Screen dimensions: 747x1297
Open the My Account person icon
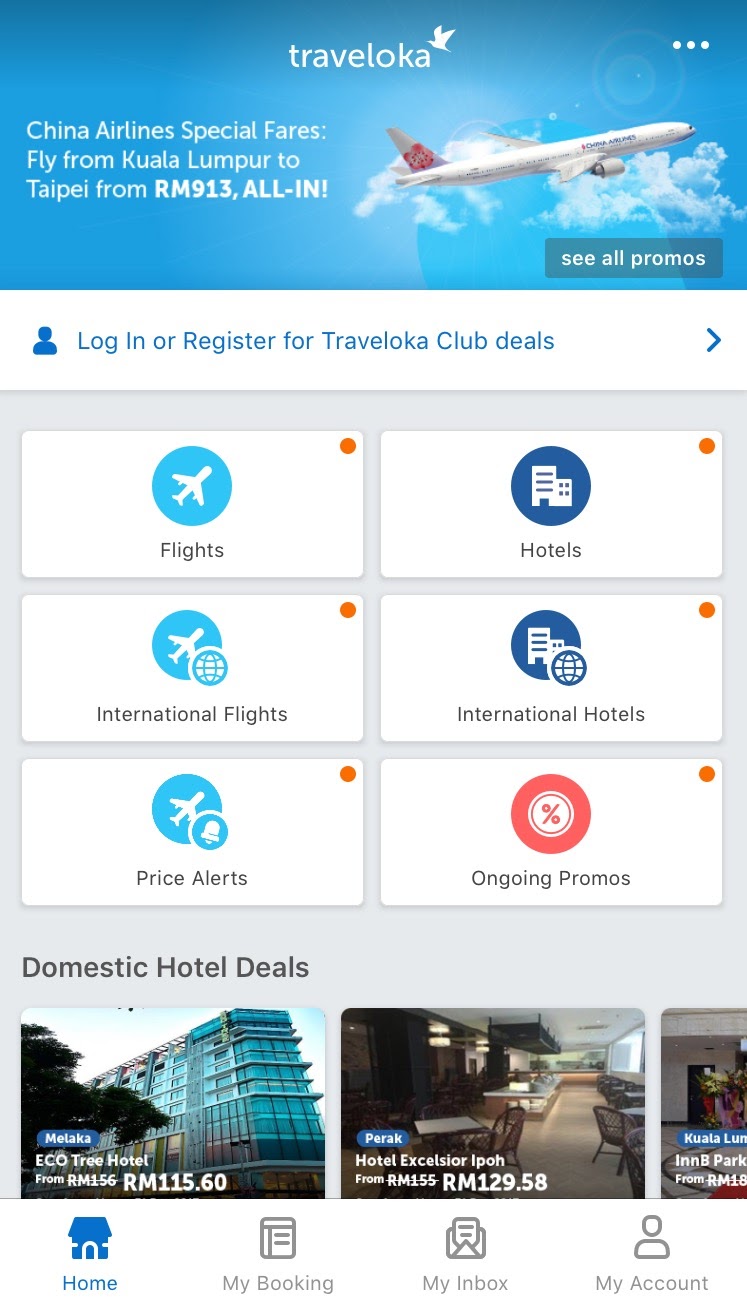(x=652, y=1237)
